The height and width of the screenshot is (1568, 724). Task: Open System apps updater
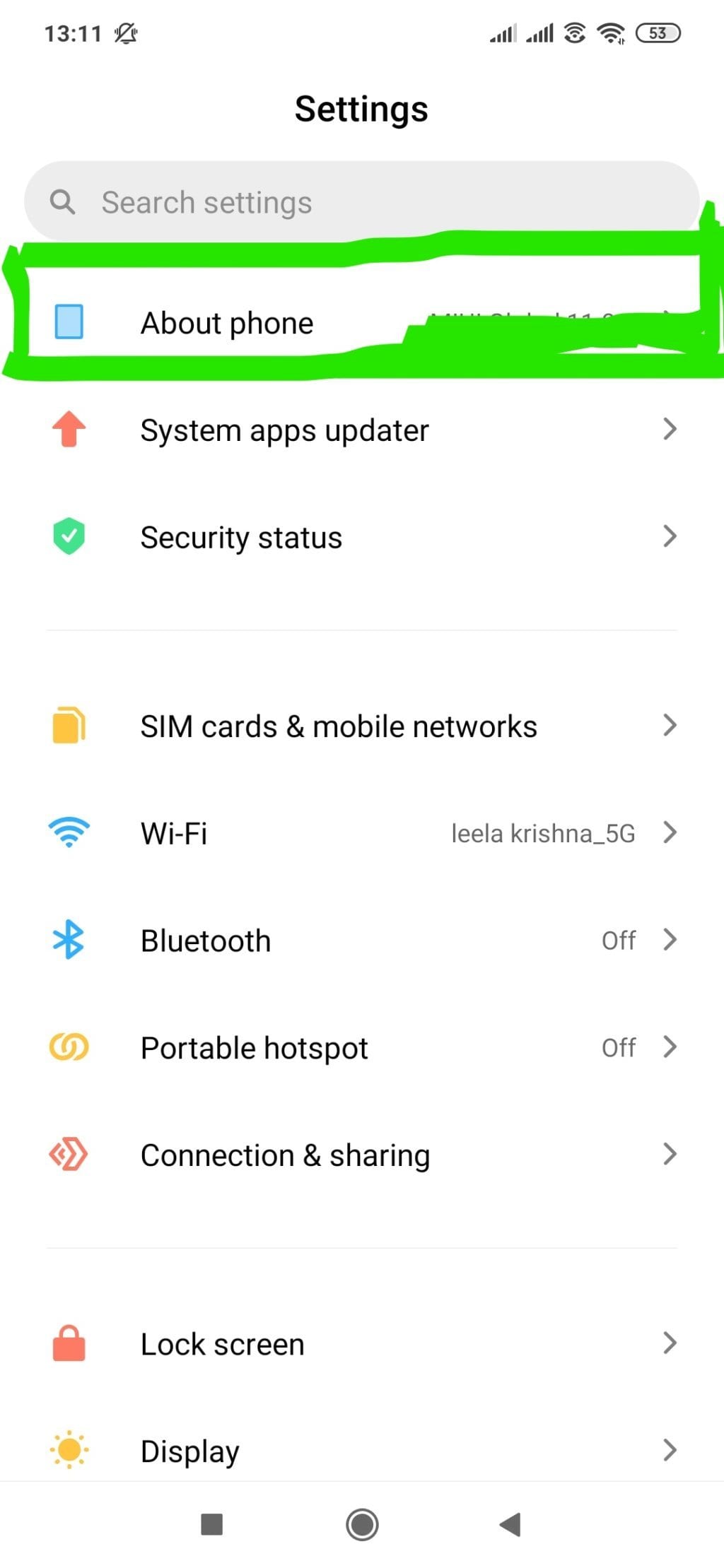[285, 429]
